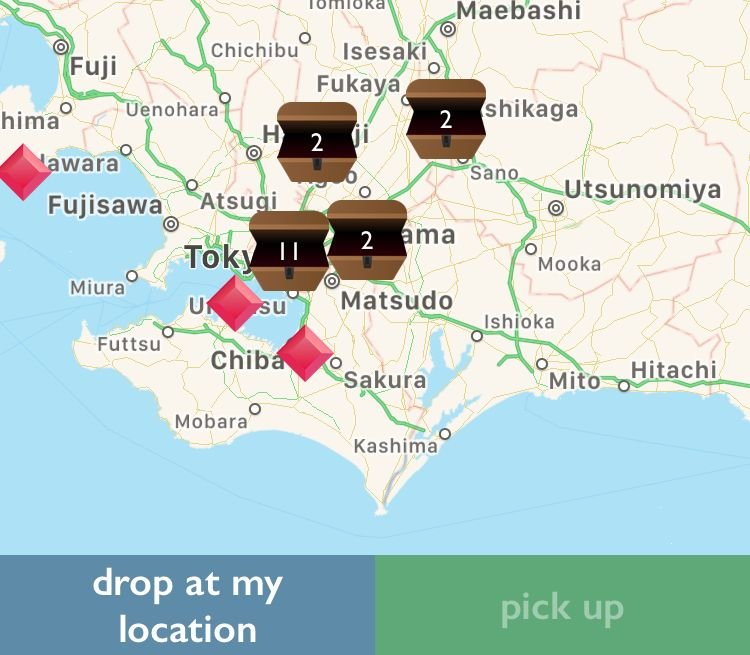Tap the green "pick up" button

(562, 605)
